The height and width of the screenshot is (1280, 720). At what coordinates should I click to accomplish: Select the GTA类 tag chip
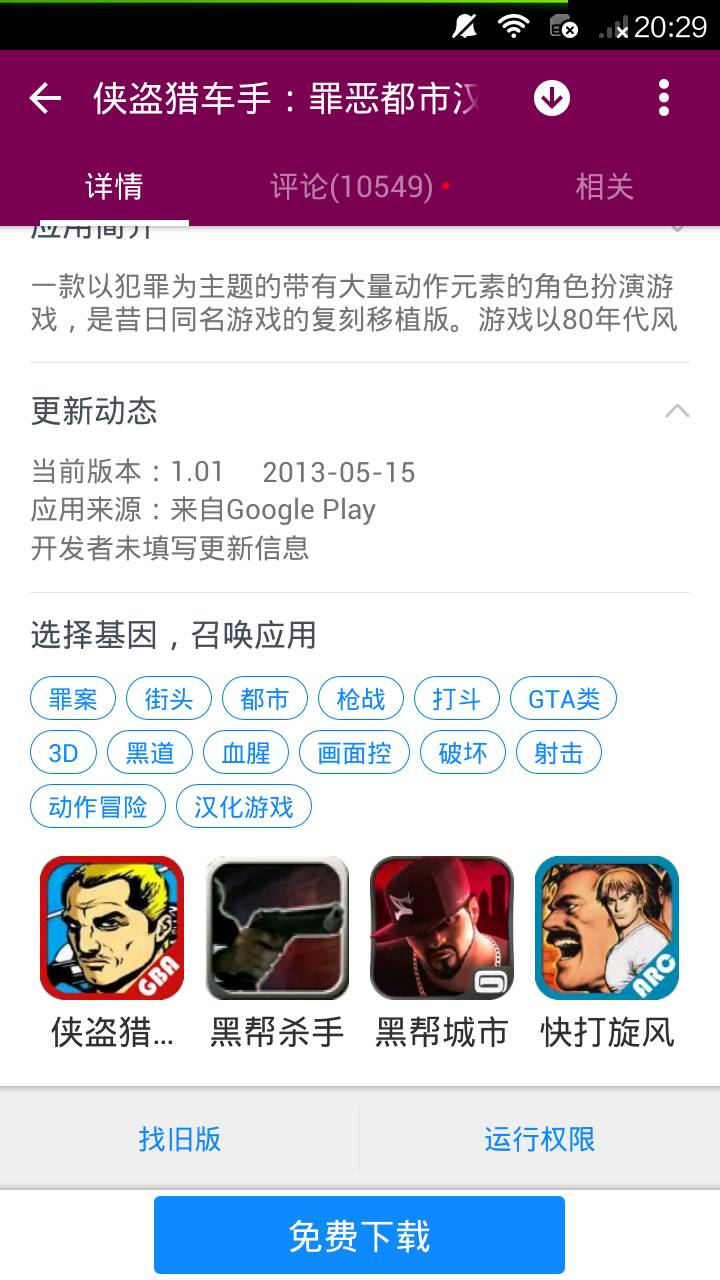[x=563, y=699]
